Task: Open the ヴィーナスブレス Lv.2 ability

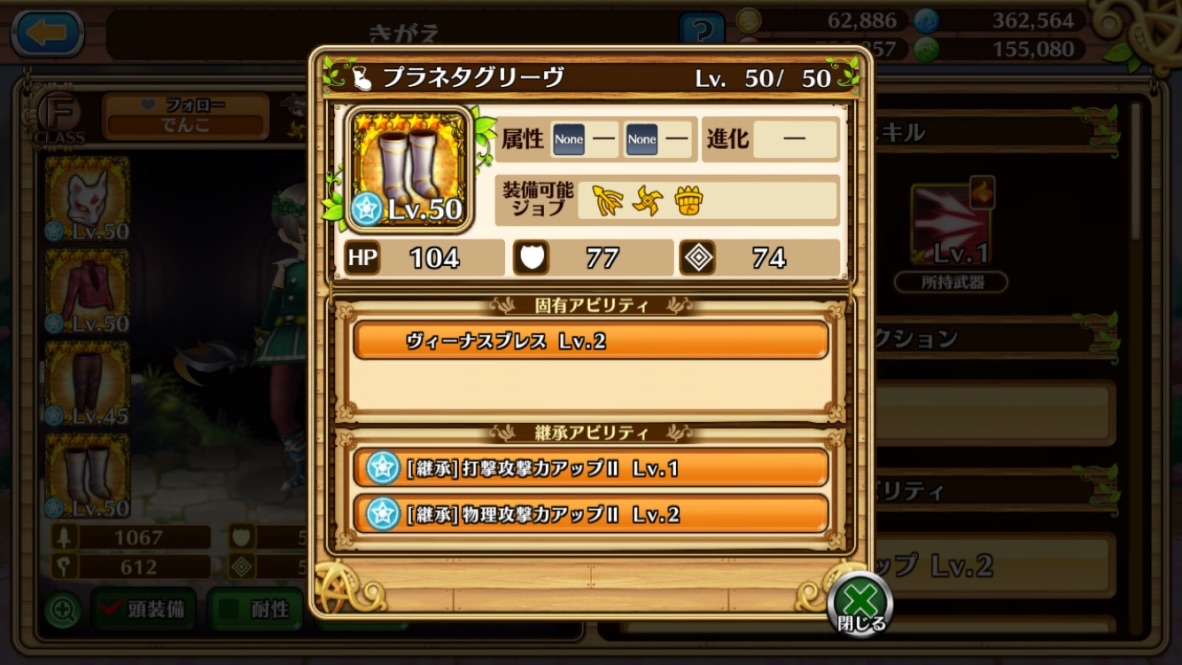Action: 590,340
